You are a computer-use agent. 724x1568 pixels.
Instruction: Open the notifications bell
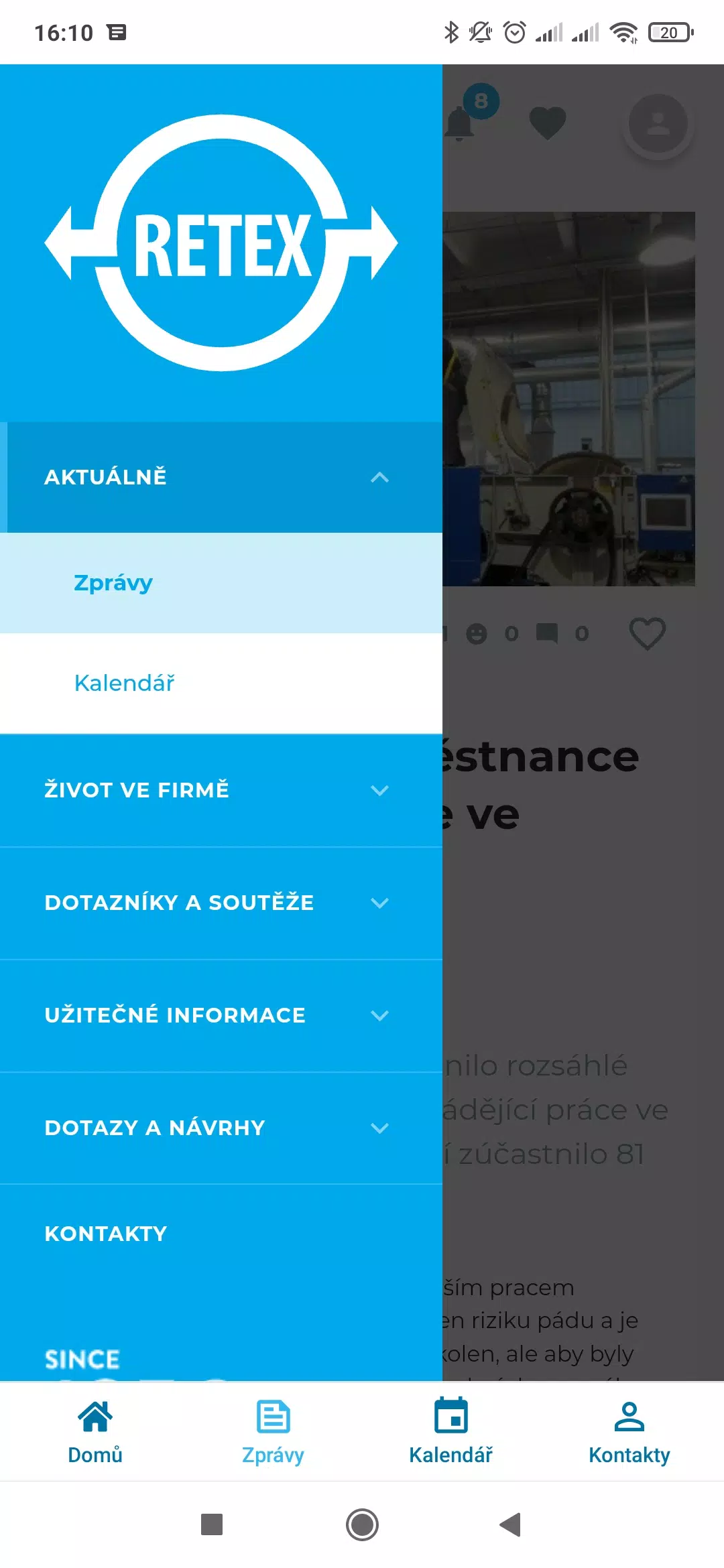(x=461, y=122)
